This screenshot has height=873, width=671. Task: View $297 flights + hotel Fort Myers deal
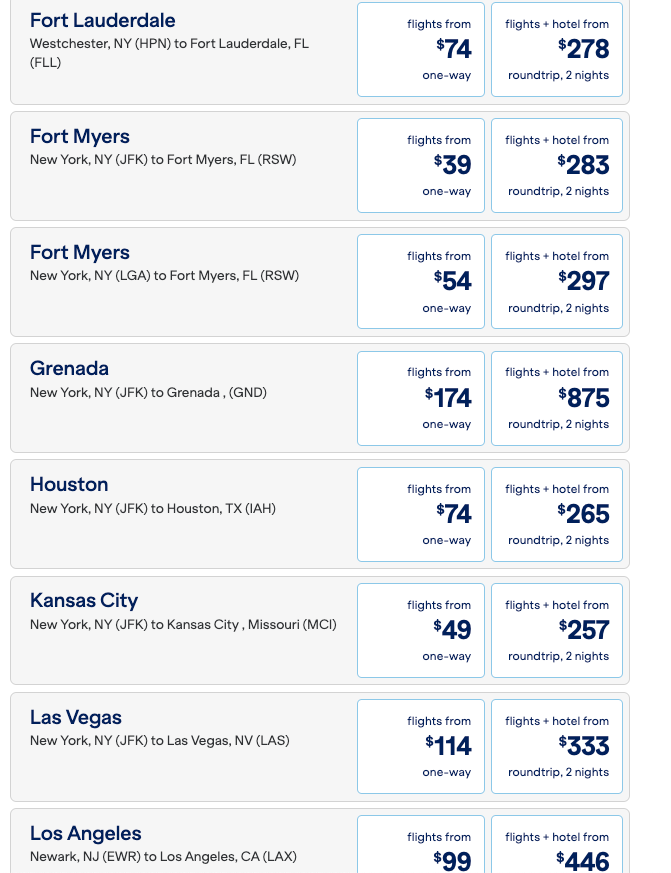tap(557, 281)
